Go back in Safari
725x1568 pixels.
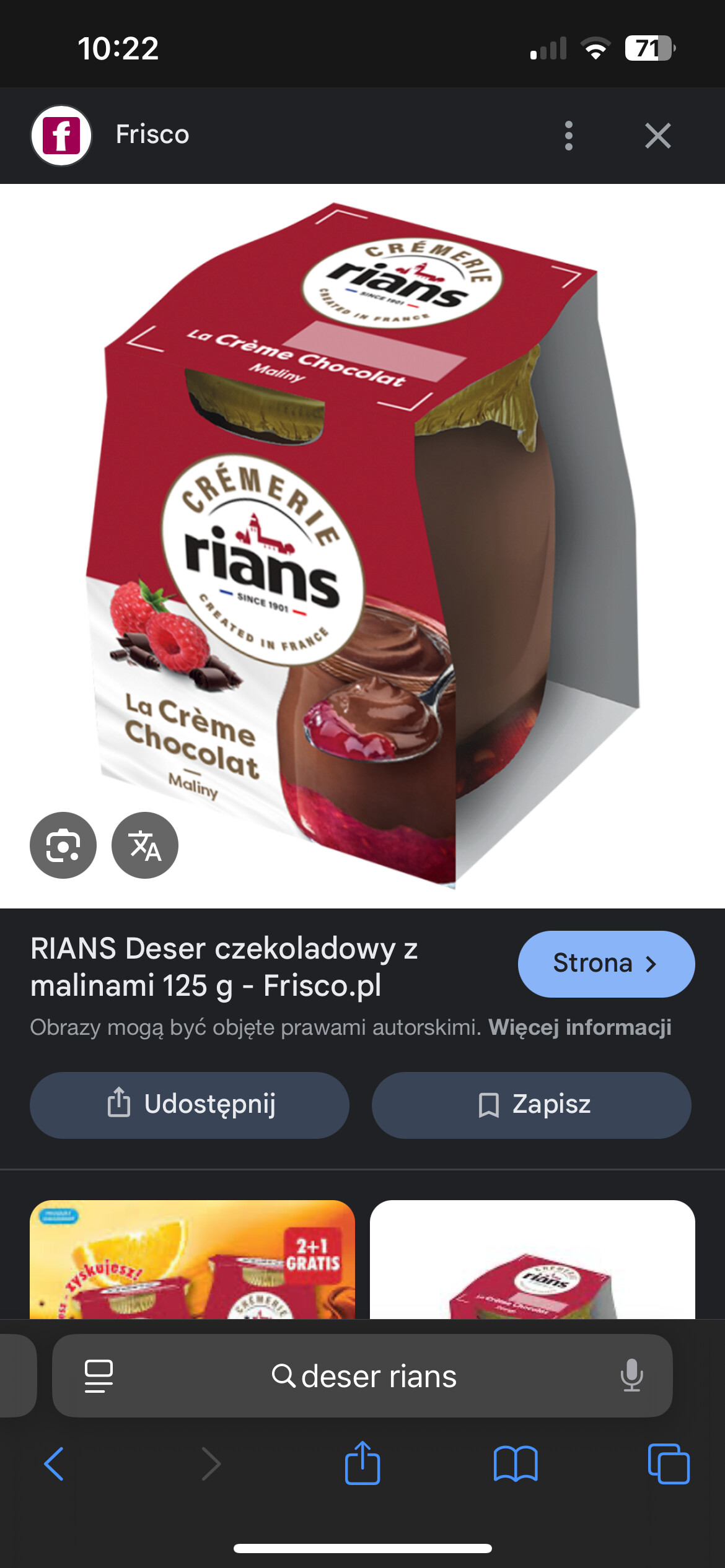click(x=54, y=1464)
